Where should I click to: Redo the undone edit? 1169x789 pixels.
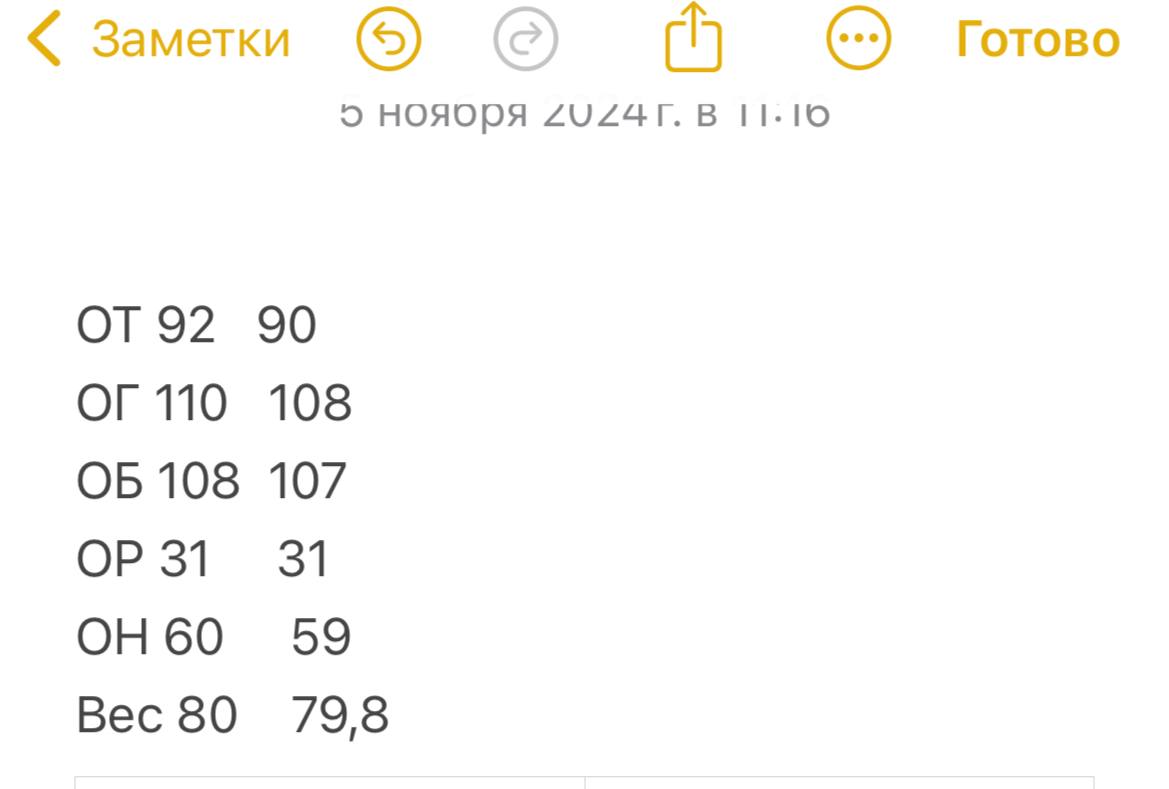tap(526, 40)
